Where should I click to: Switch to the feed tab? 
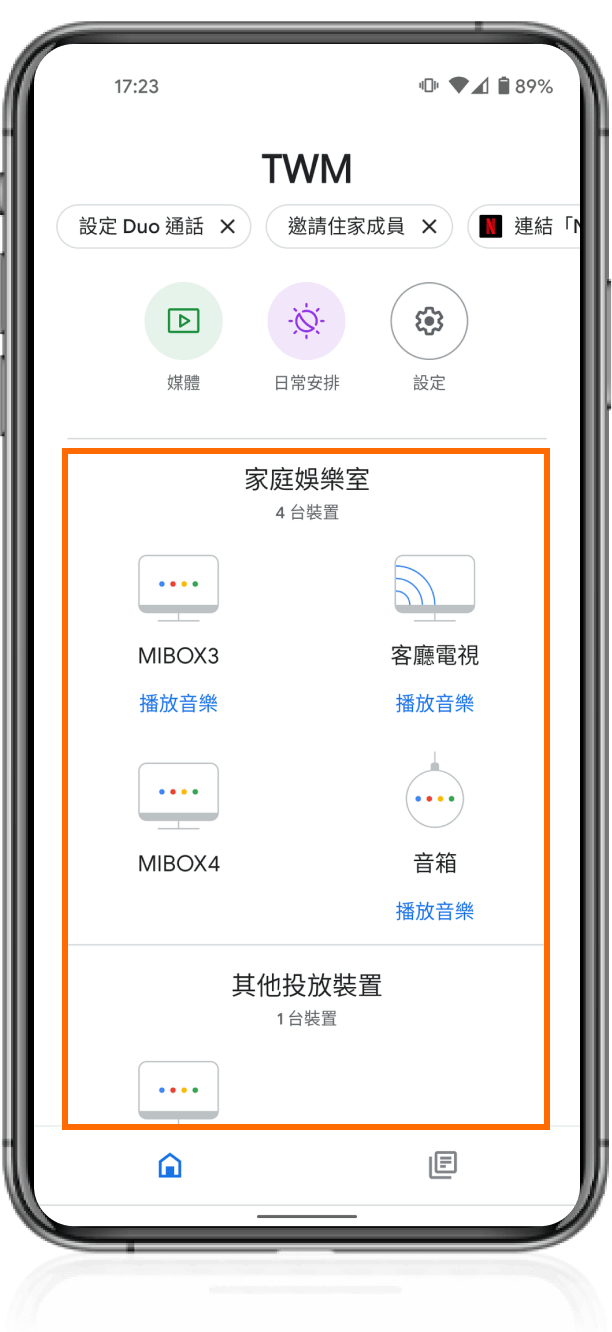[x=443, y=1165]
